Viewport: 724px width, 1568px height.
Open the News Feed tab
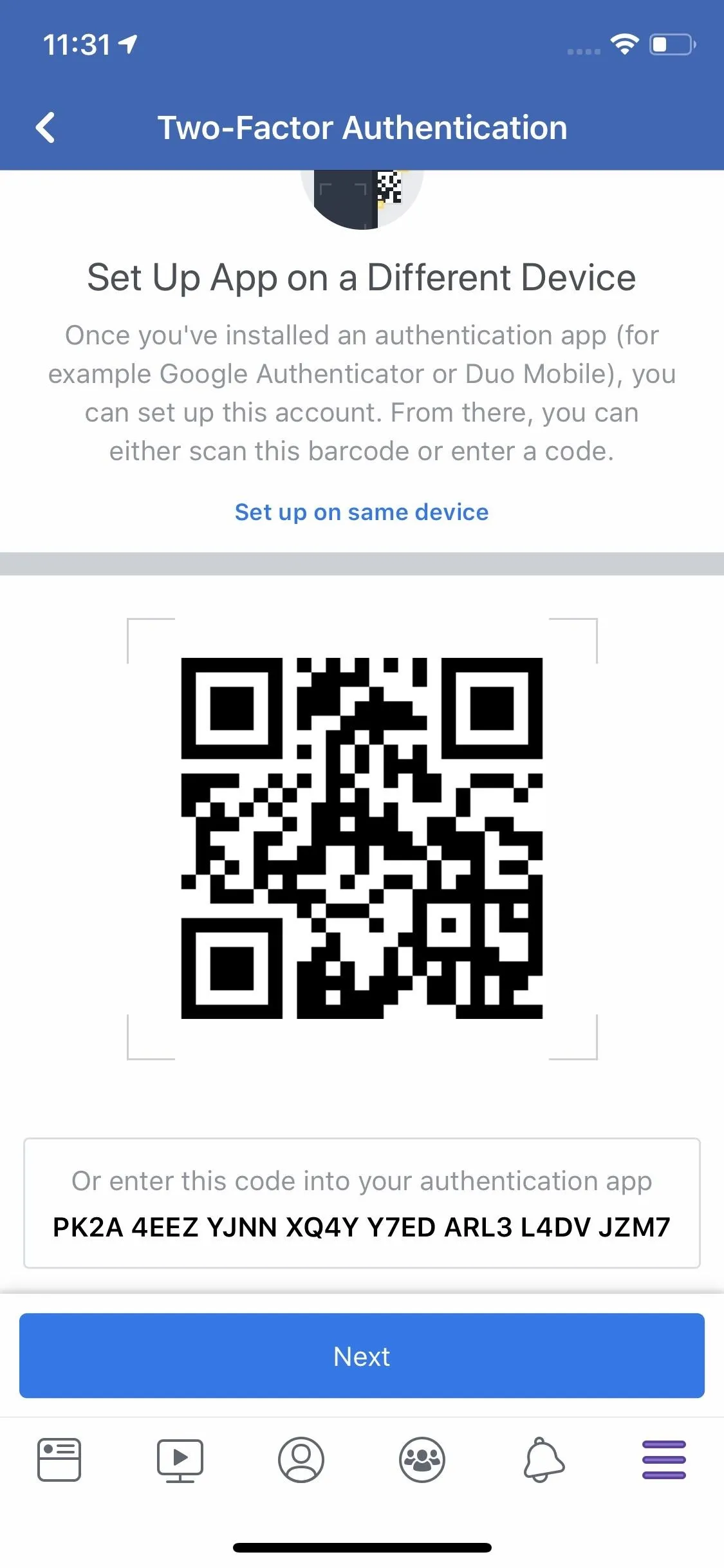[59, 1460]
